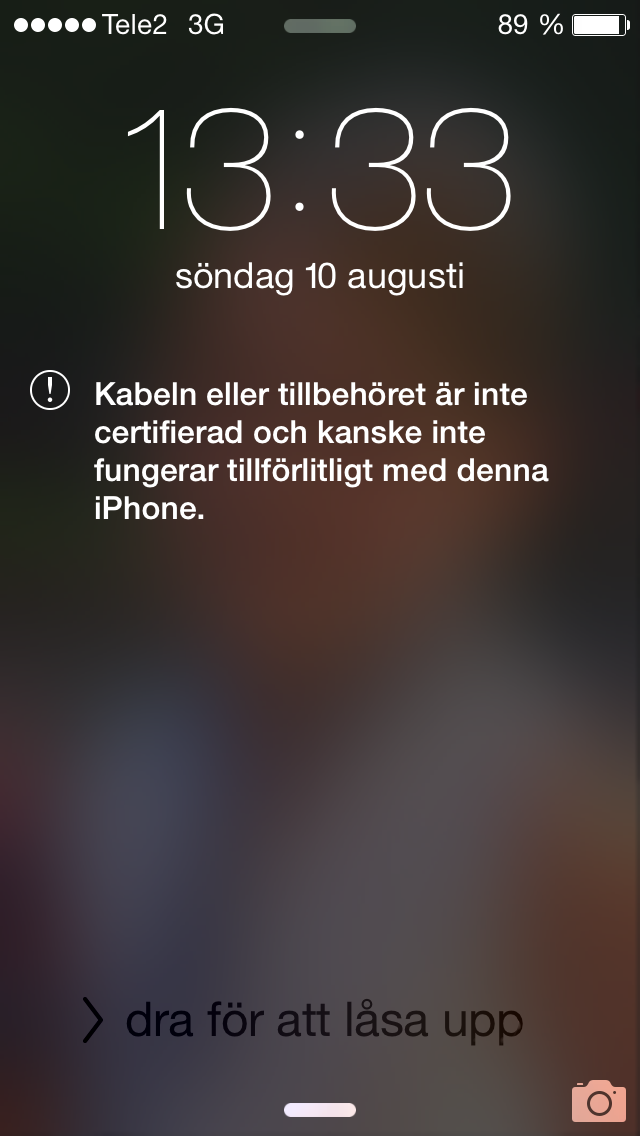The width and height of the screenshot is (640, 1136).
Task: Open the camera shortcut icon
Action: (598, 1100)
